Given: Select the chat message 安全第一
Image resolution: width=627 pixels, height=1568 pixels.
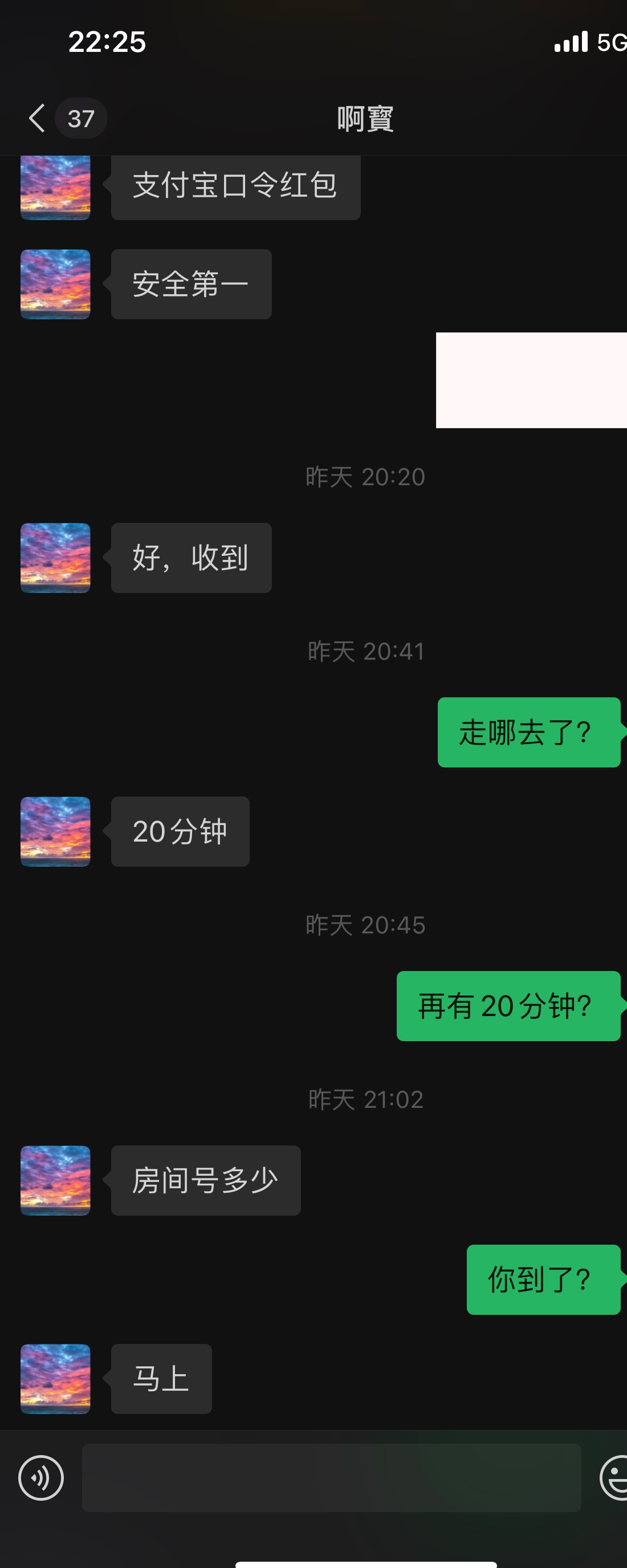Looking at the screenshot, I should [190, 283].
